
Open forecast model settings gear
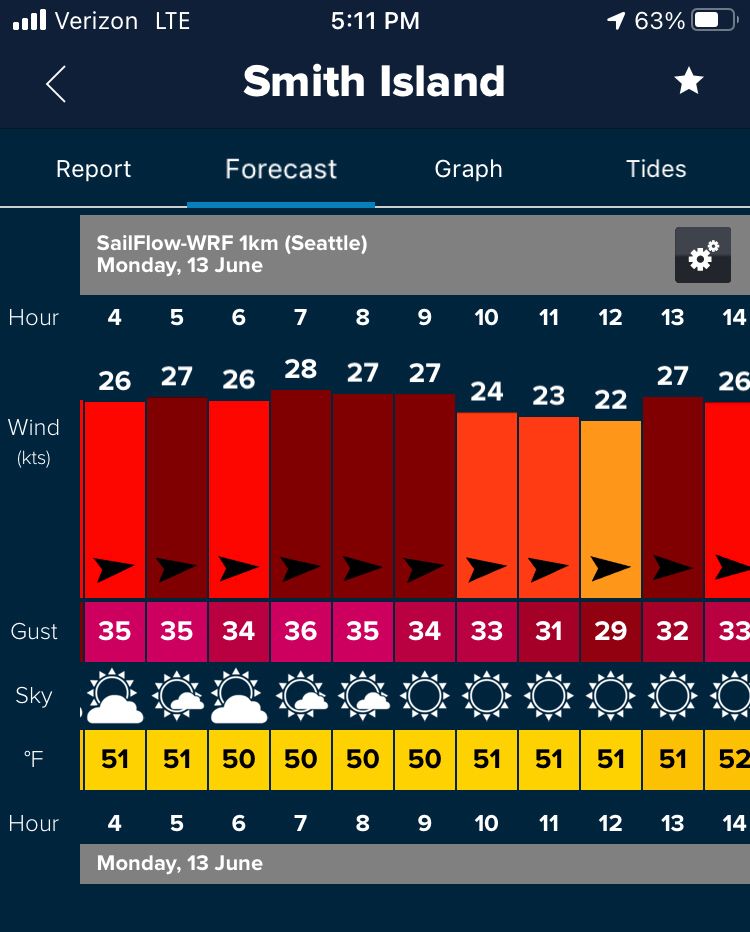coord(702,255)
